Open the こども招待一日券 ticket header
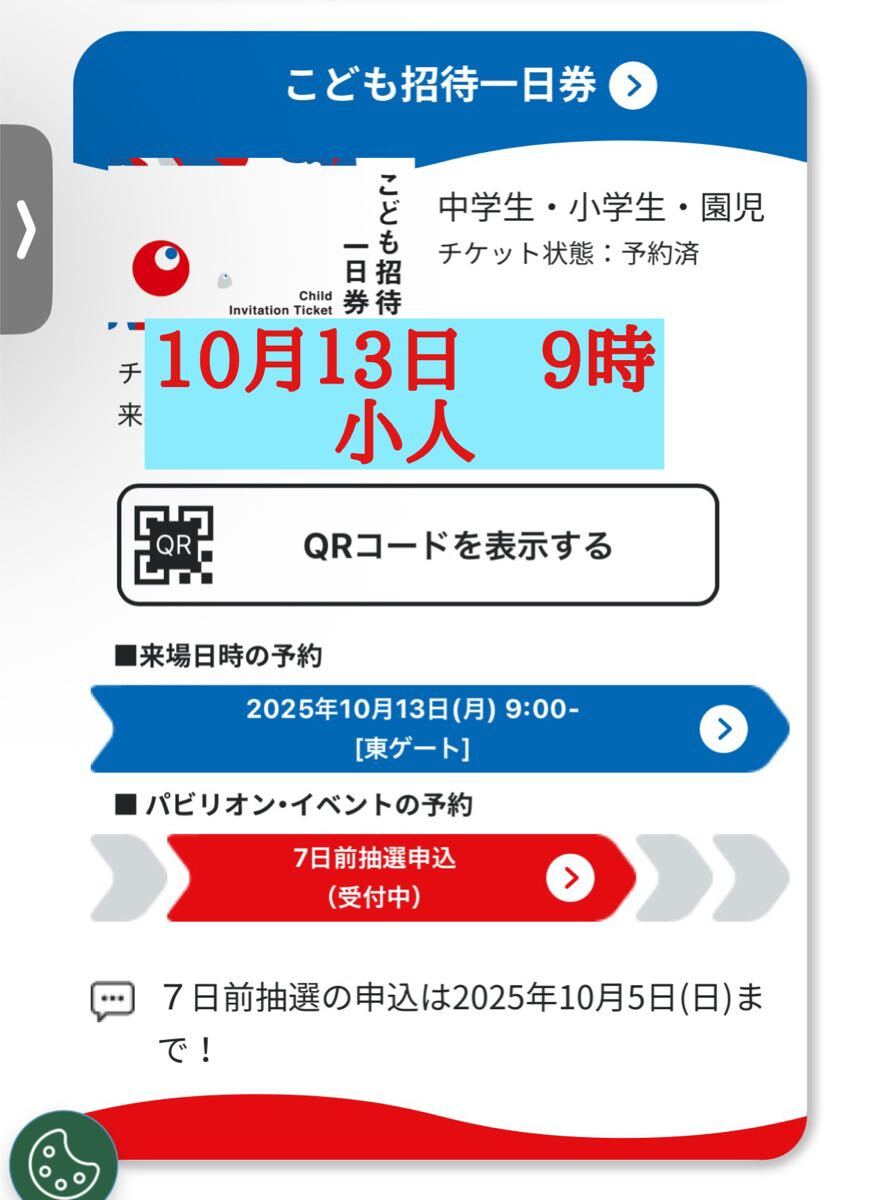 click(x=470, y=87)
